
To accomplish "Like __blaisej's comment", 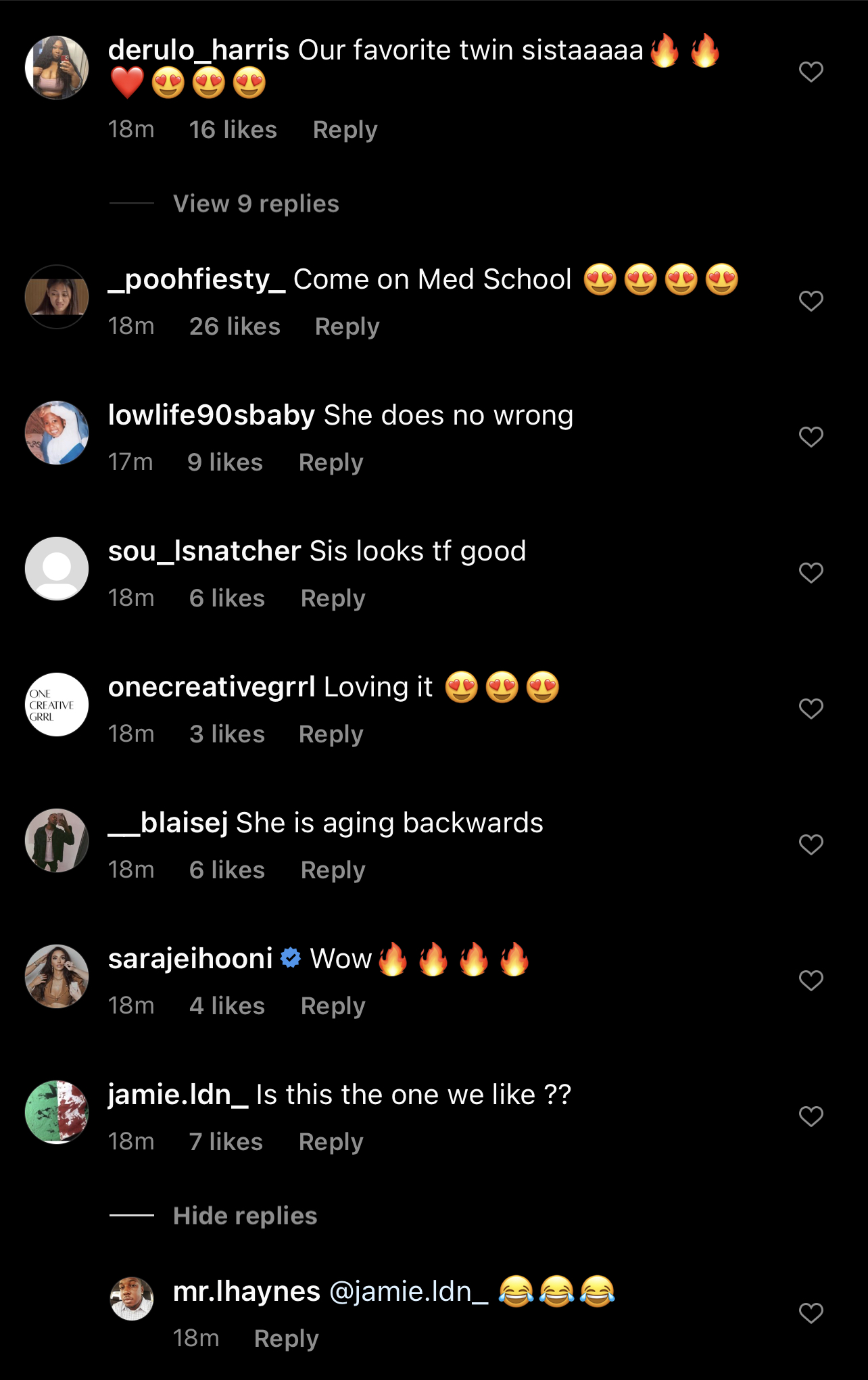I will pos(811,844).
